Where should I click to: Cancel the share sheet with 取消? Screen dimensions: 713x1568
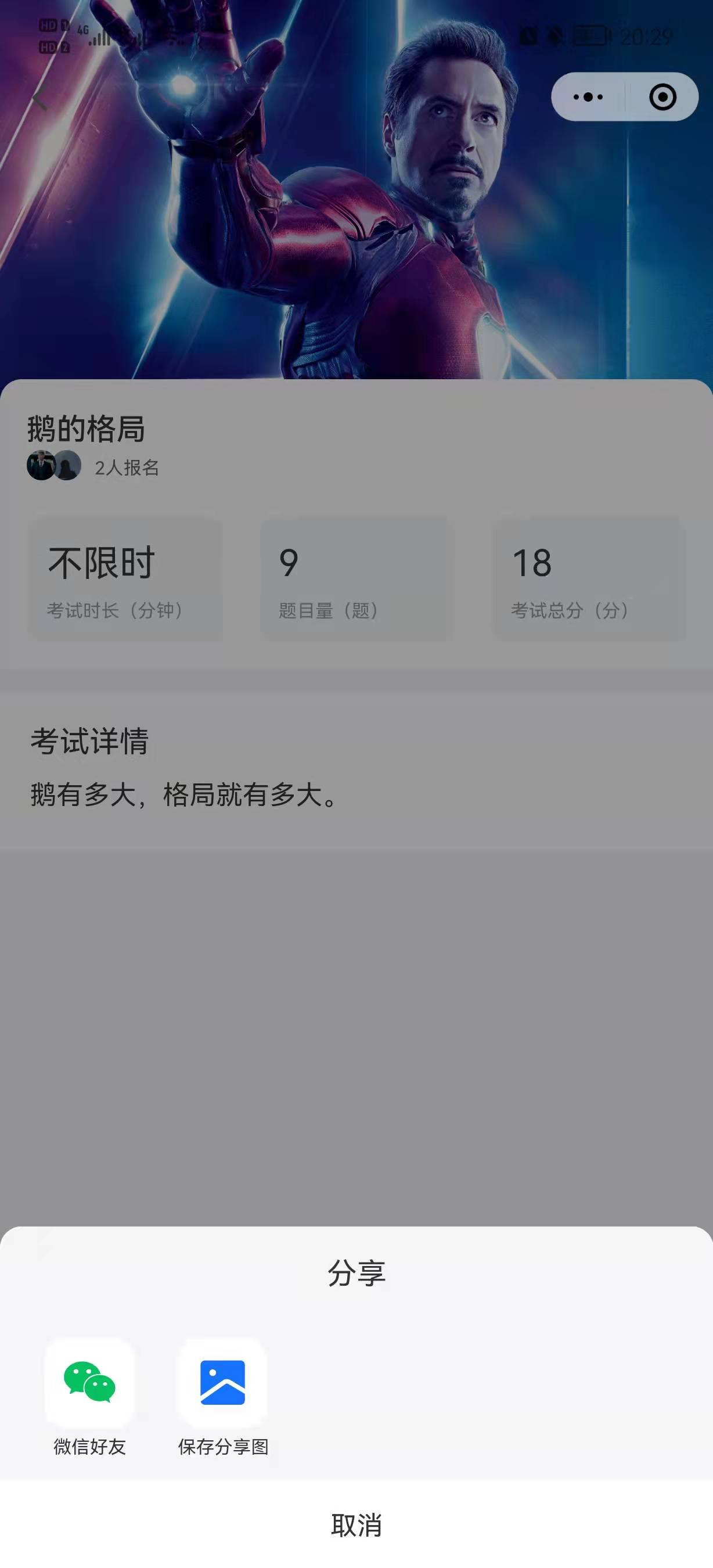tap(356, 1524)
